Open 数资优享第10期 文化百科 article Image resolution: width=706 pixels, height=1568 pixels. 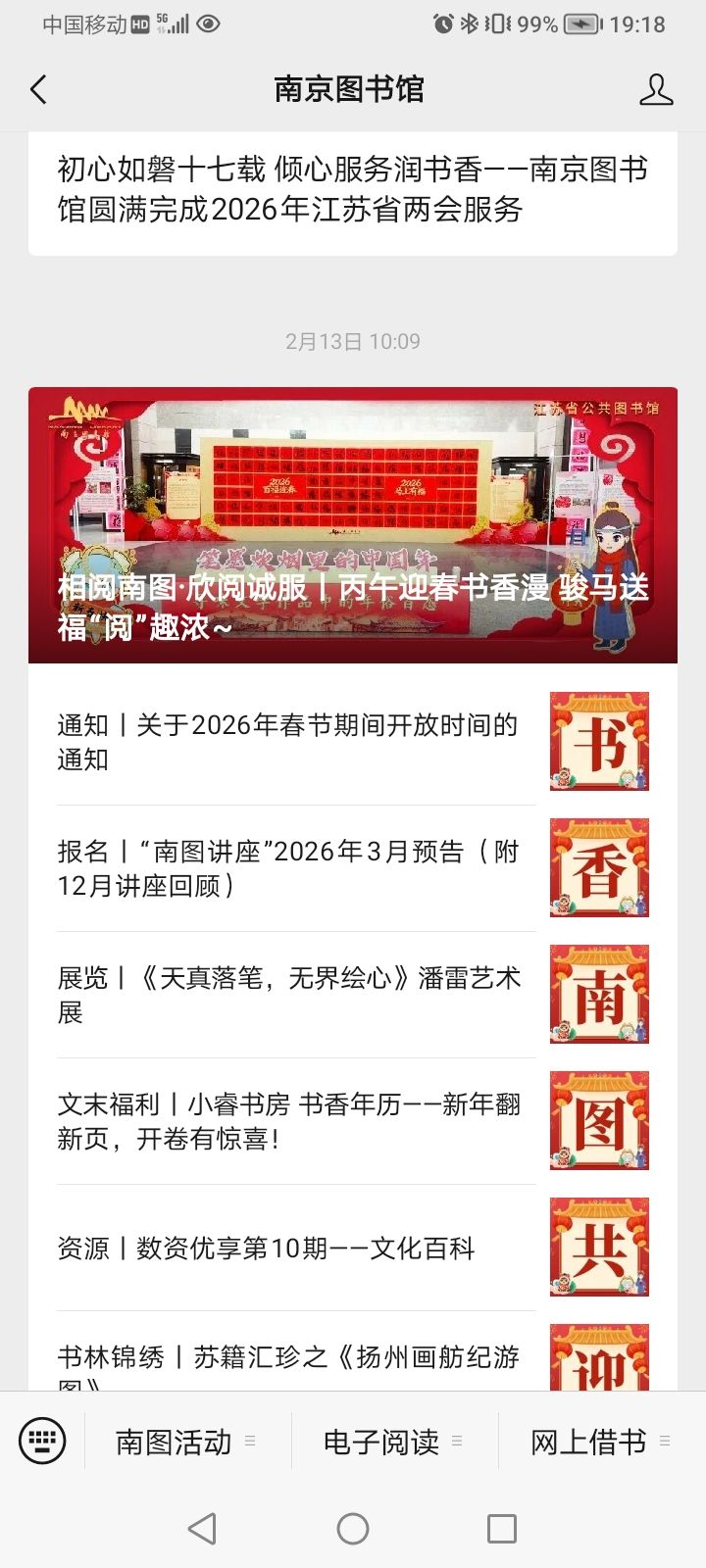[x=294, y=1248]
